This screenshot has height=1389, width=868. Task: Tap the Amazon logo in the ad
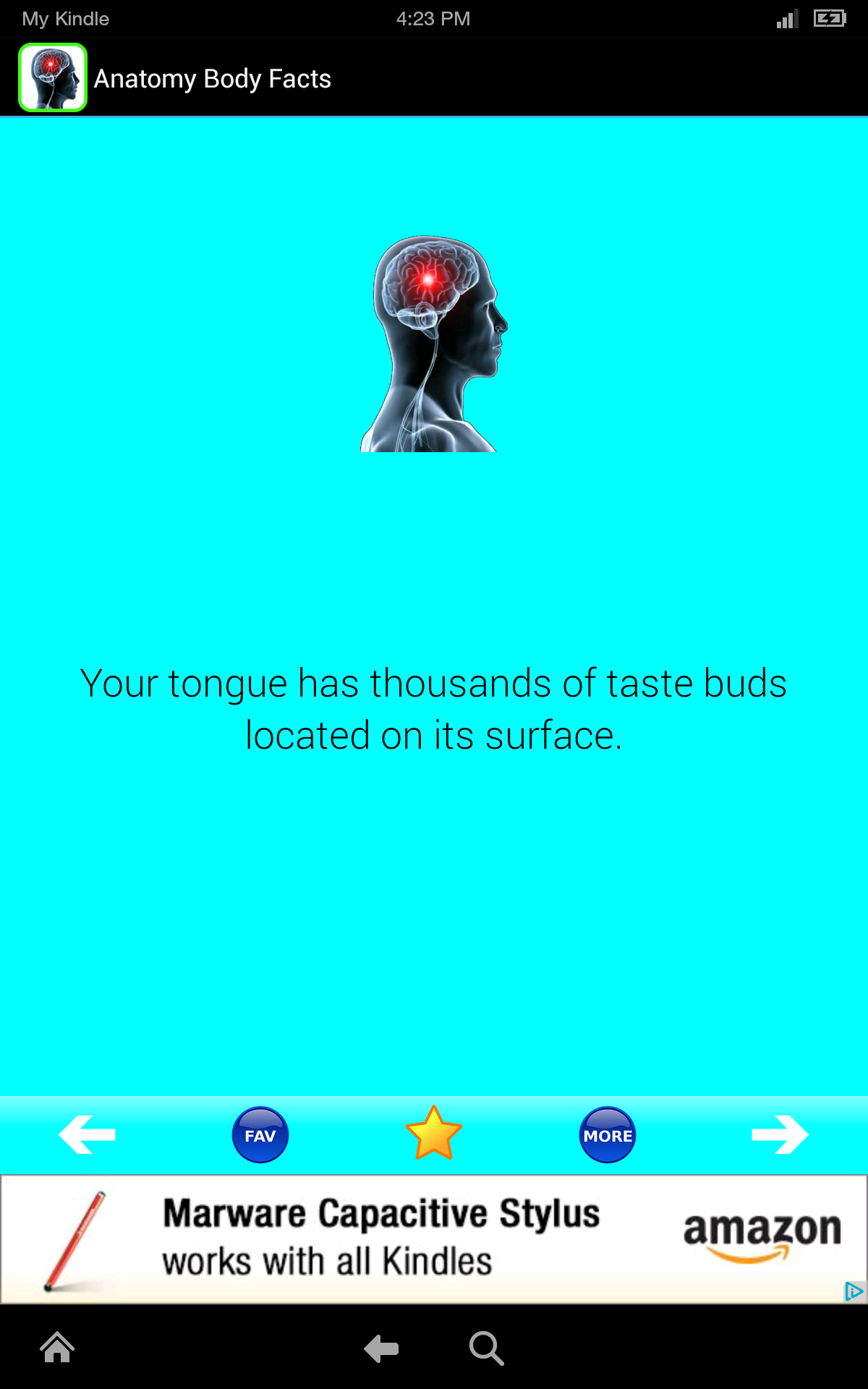tap(762, 1230)
